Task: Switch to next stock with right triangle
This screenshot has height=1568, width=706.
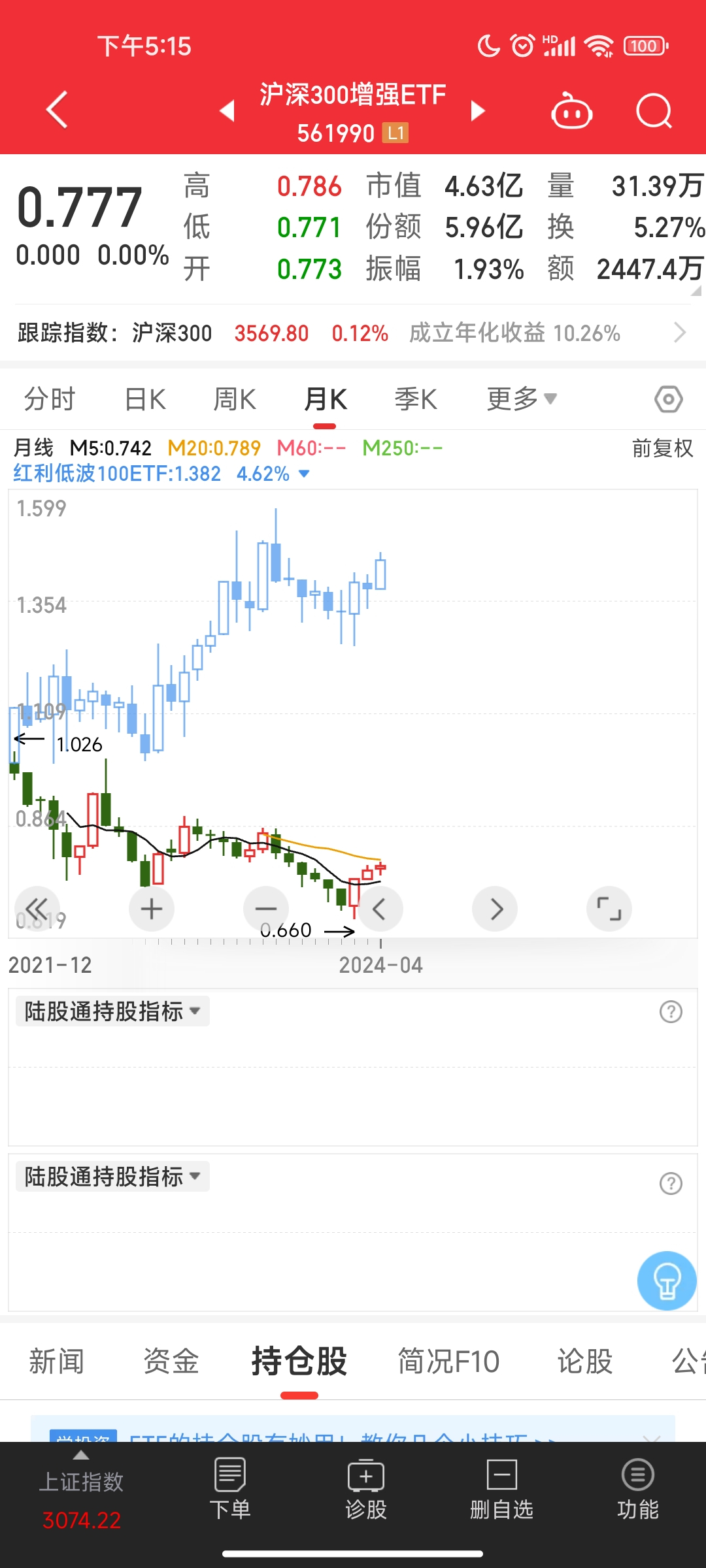Action: 478,111
